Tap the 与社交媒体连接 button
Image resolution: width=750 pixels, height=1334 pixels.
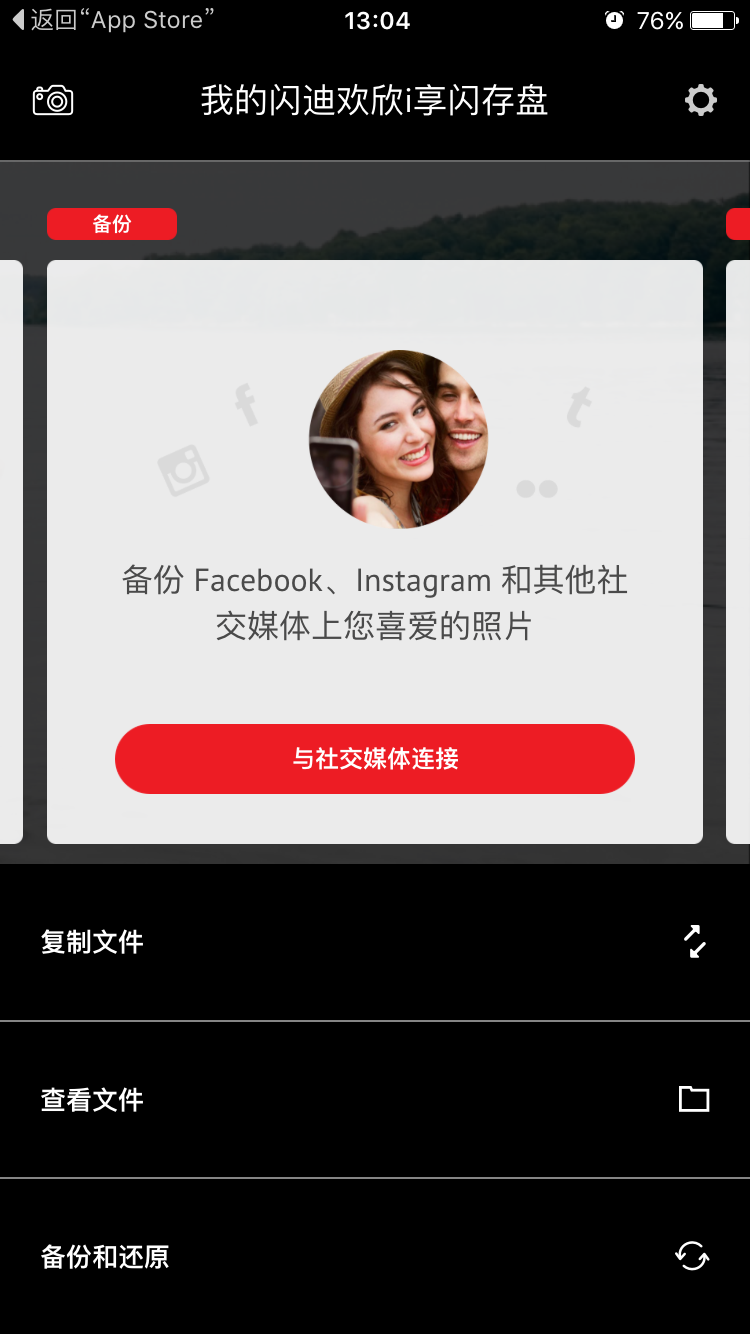[x=375, y=759]
